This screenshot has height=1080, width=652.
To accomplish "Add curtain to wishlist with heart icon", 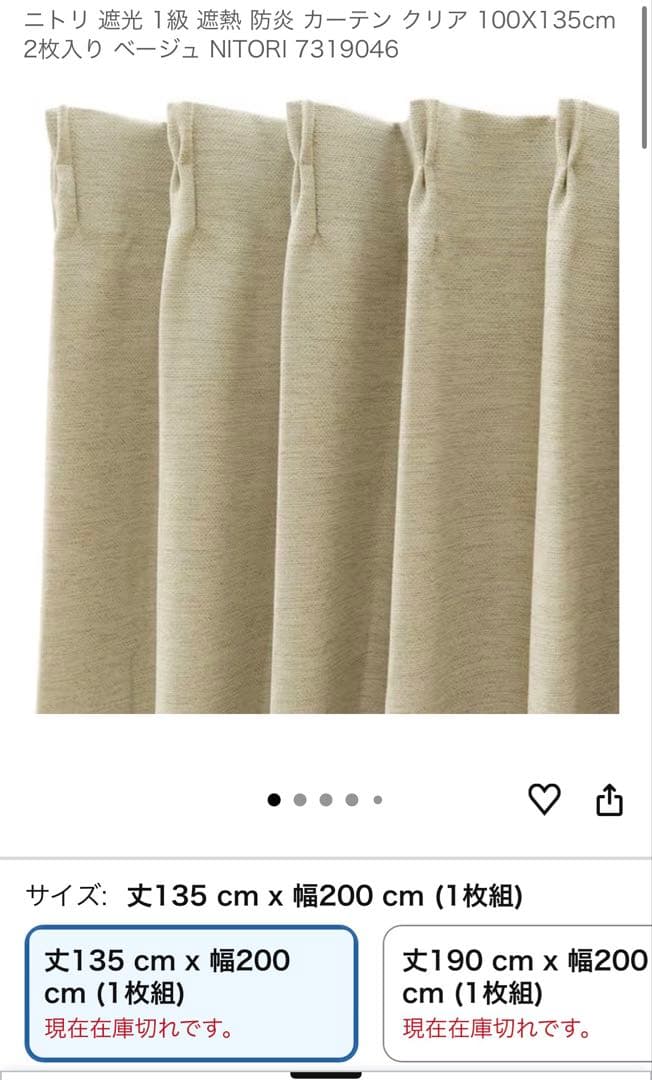I will (x=544, y=799).
